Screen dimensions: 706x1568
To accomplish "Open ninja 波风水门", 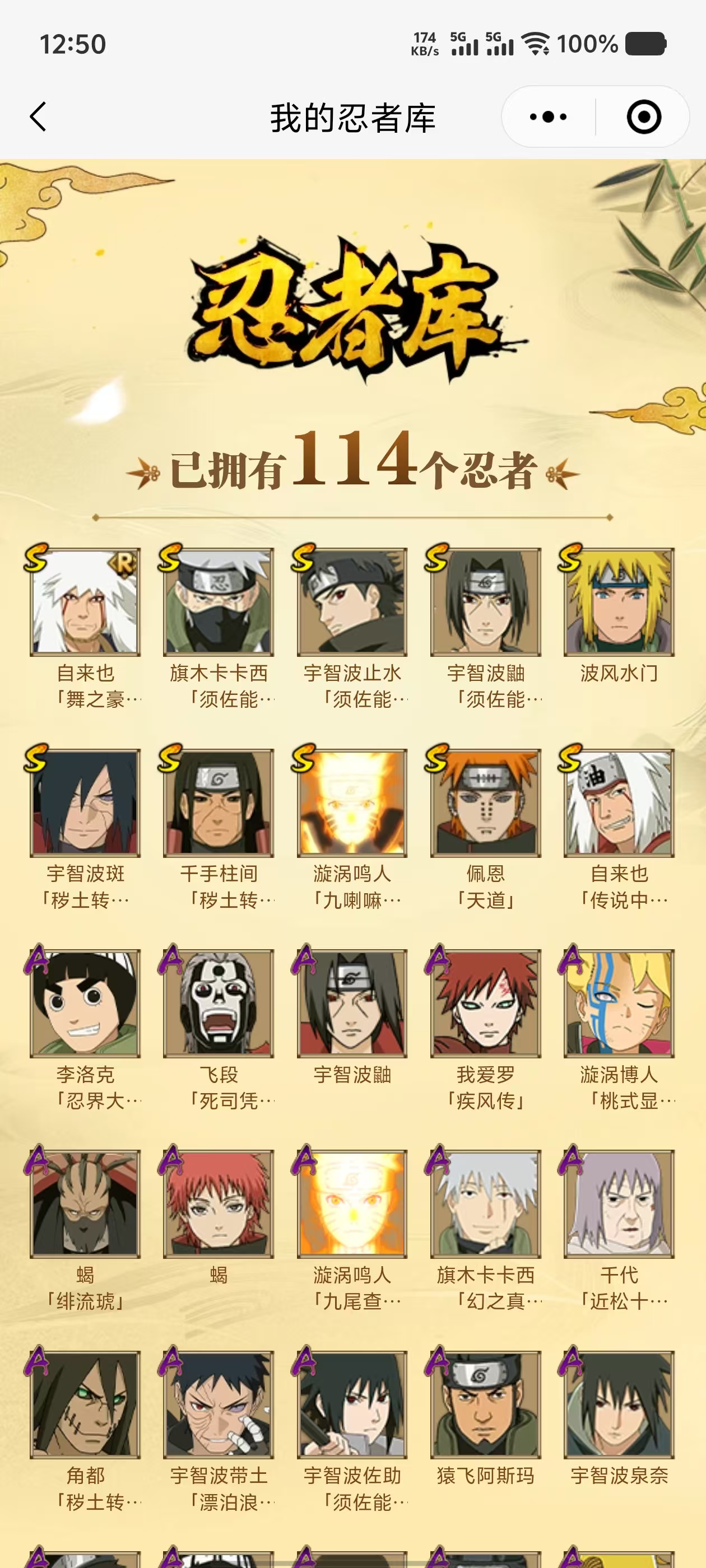I will pos(618,602).
